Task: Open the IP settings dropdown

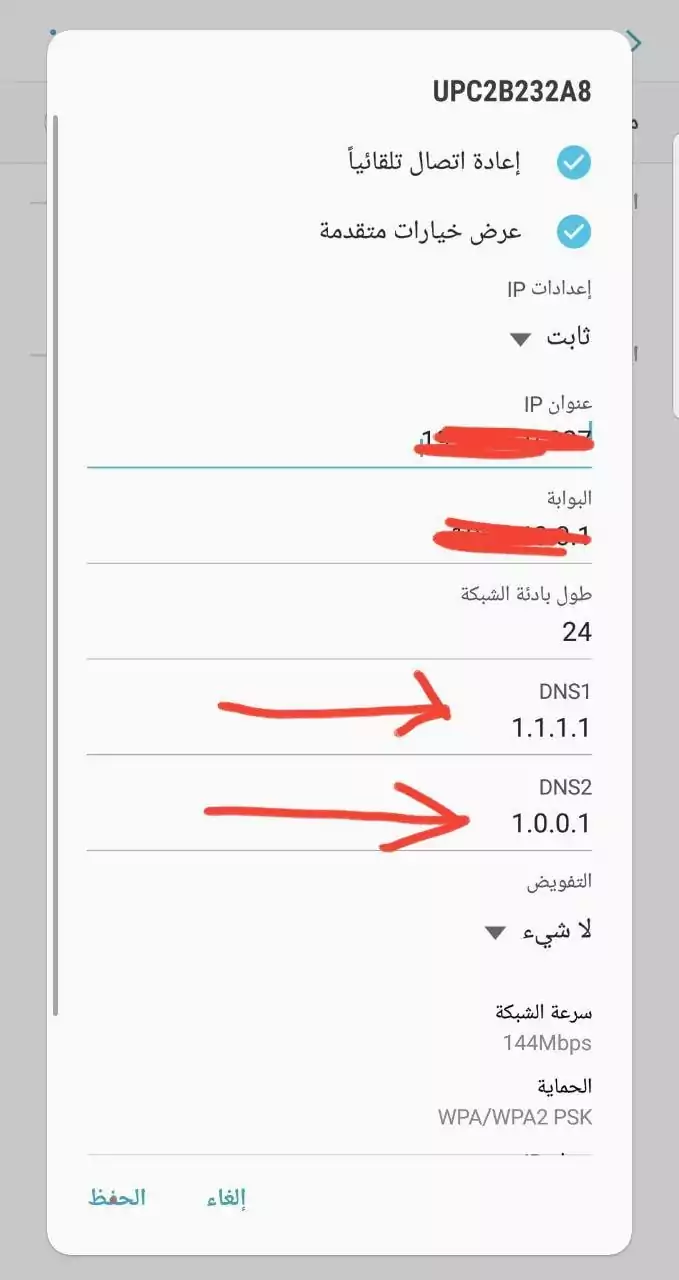Action: click(x=550, y=338)
